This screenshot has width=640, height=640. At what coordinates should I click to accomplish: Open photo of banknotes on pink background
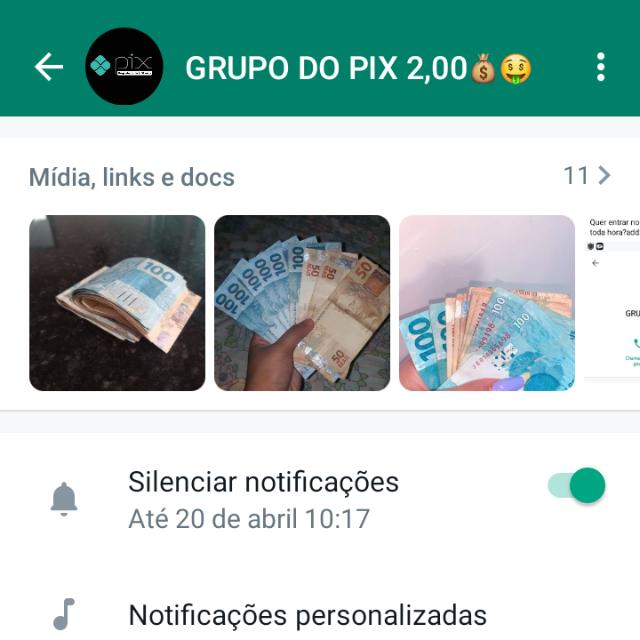[487, 303]
